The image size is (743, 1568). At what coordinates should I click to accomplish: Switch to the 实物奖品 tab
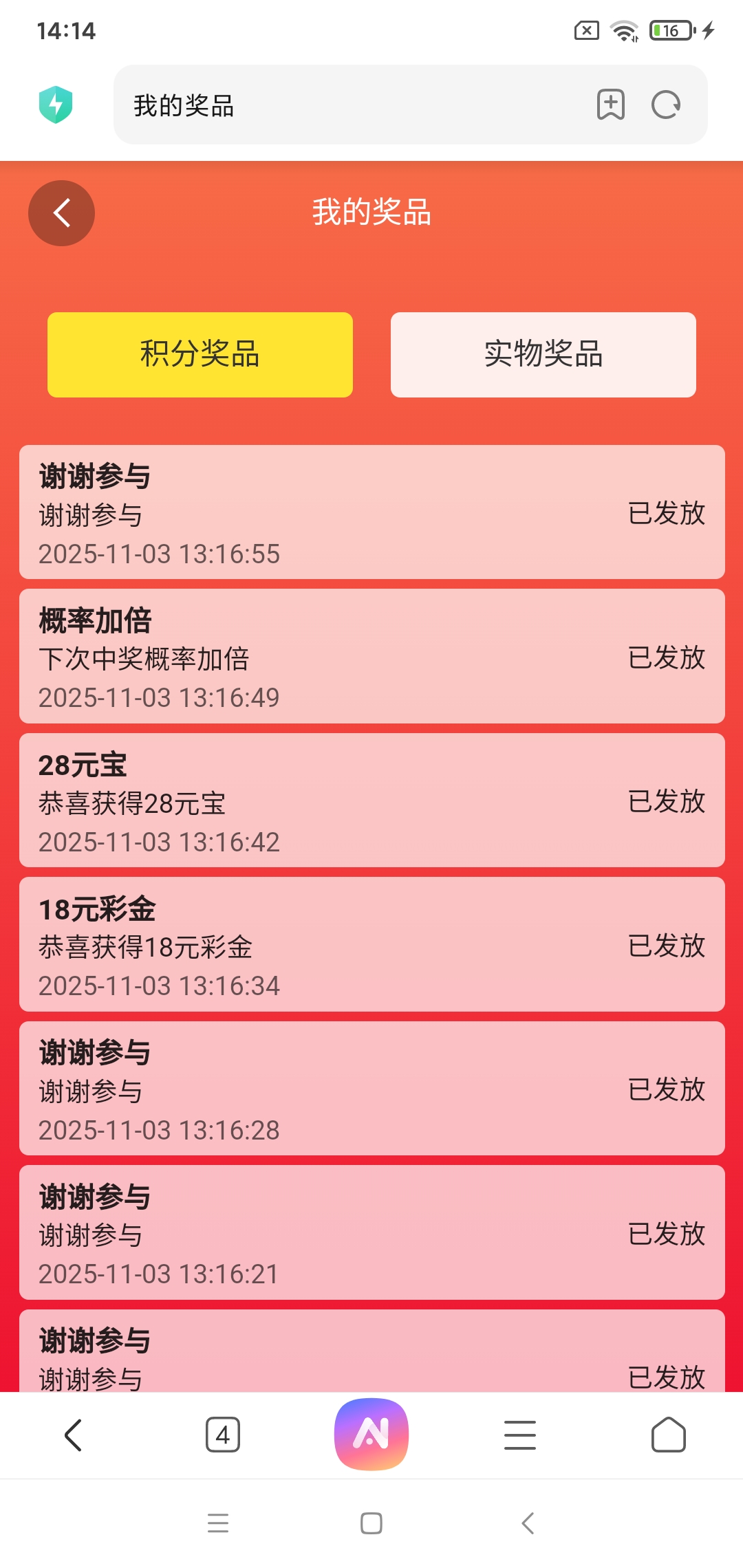(543, 355)
